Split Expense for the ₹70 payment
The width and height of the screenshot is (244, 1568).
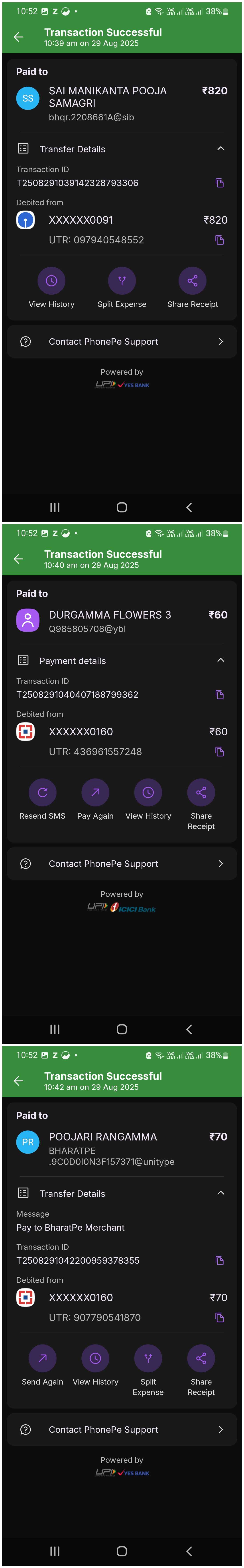[x=148, y=1358]
